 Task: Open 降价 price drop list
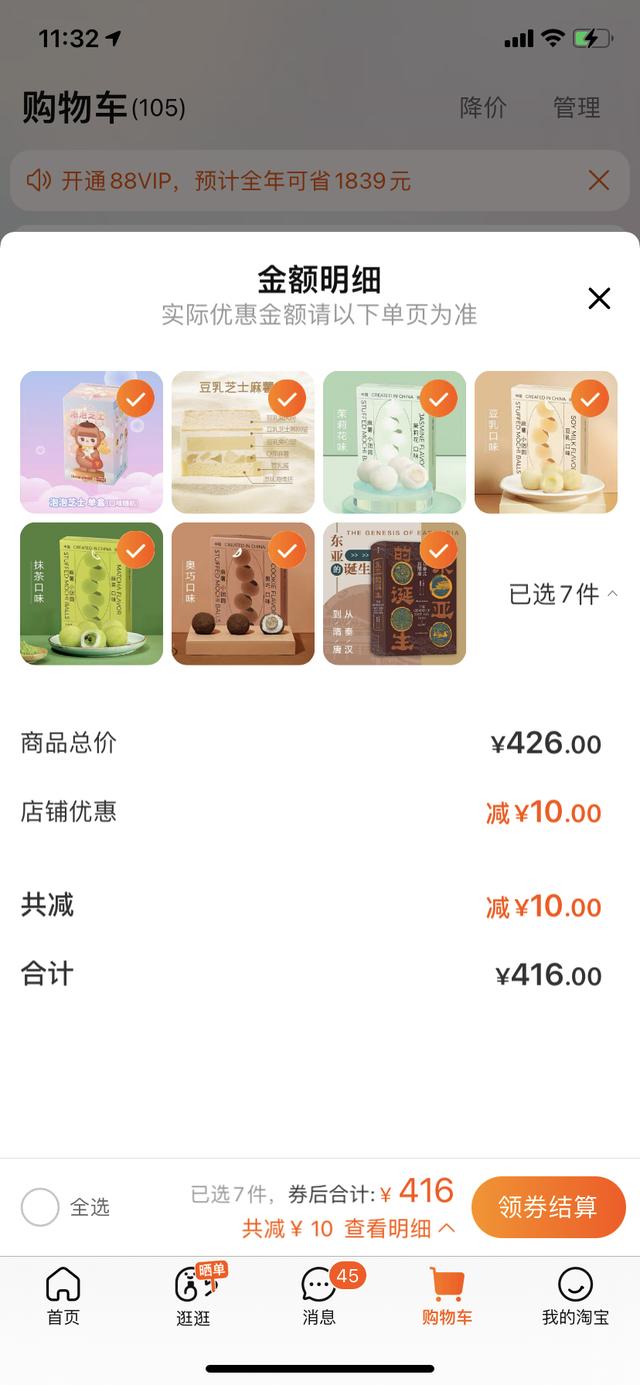click(483, 107)
